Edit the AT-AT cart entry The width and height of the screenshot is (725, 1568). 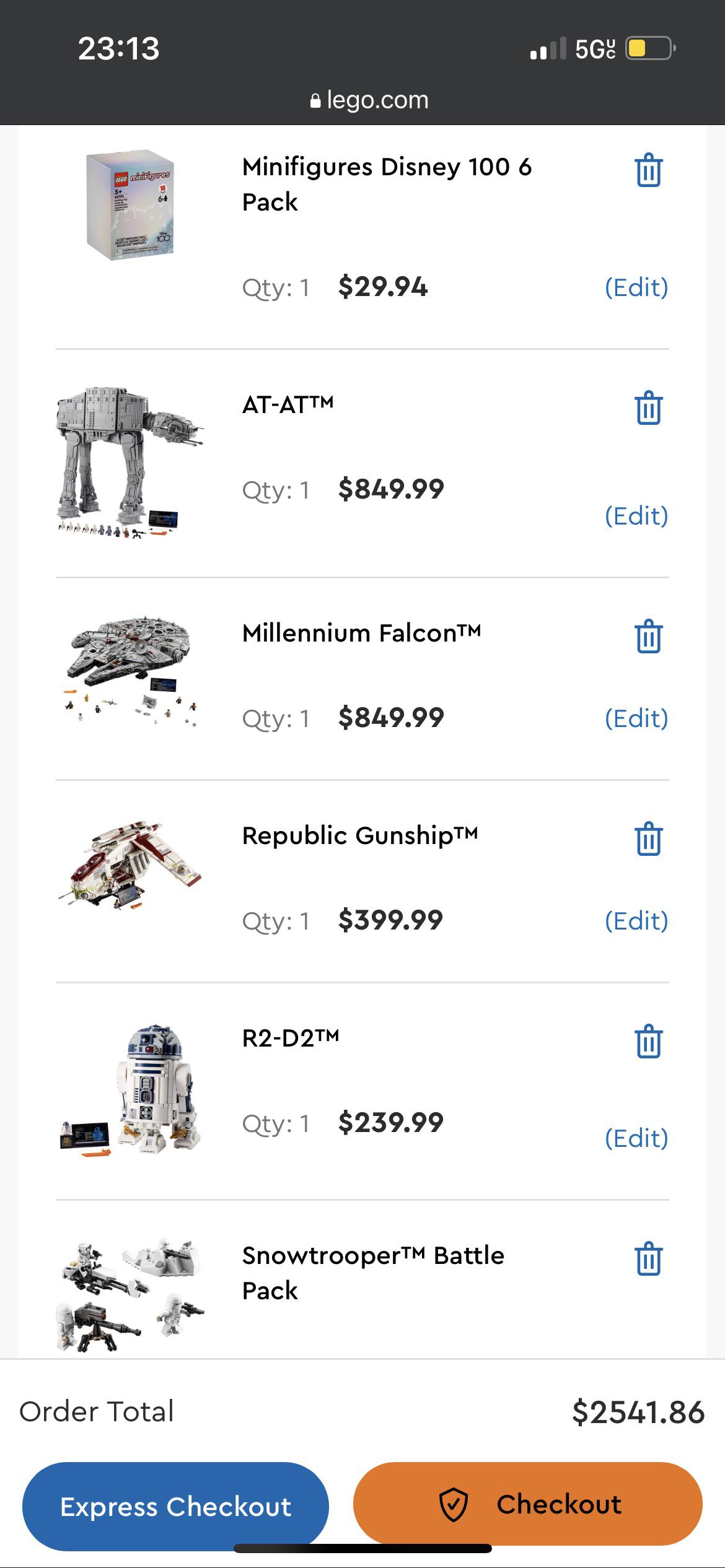pyautogui.click(x=636, y=515)
